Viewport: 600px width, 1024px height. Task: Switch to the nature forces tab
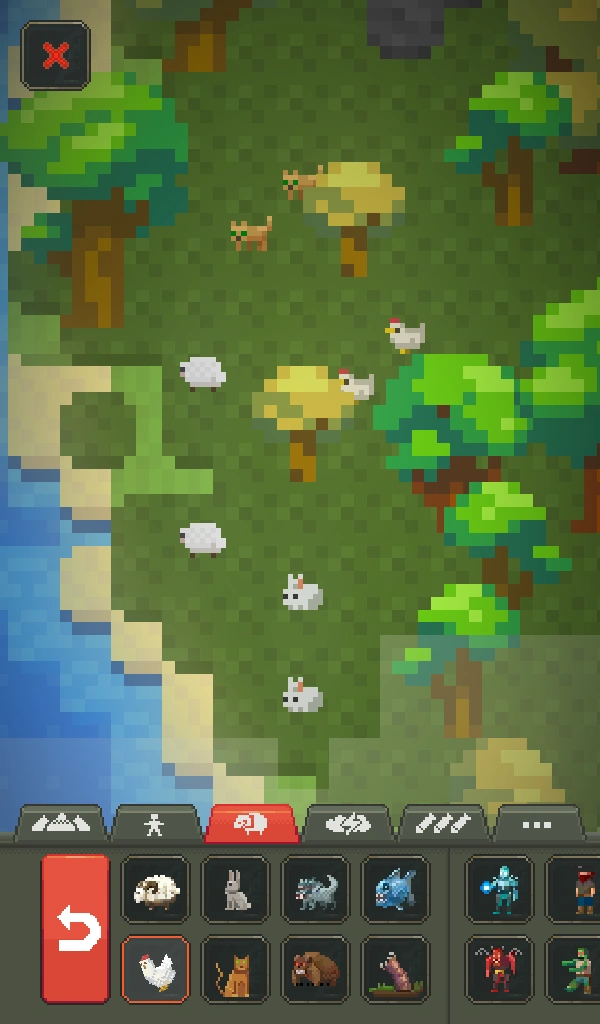(348, 825)
